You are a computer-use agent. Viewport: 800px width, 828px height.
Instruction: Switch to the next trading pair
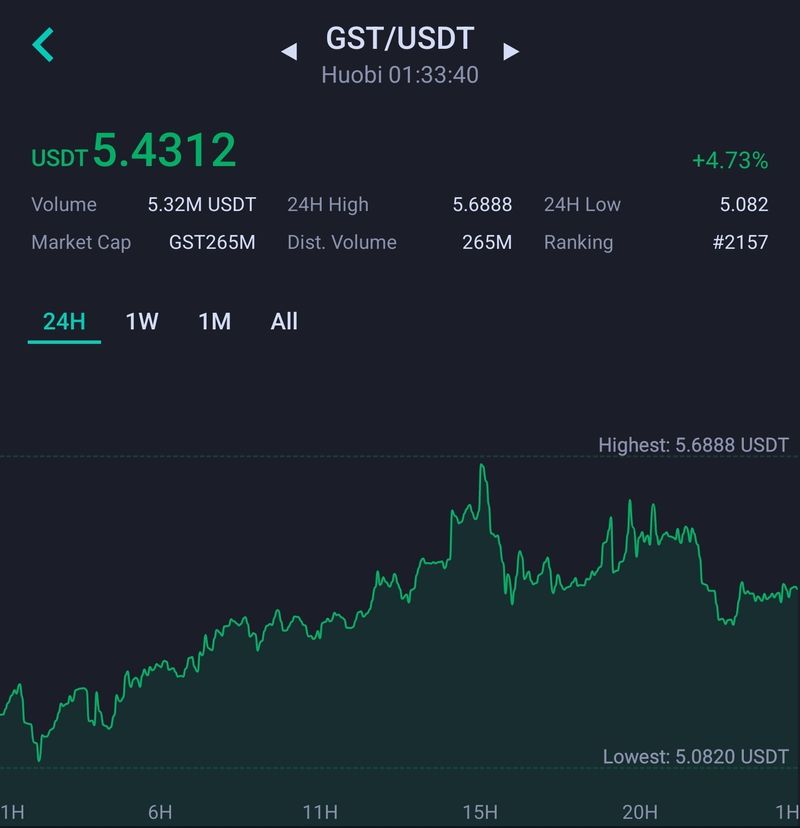click(511, 51)
